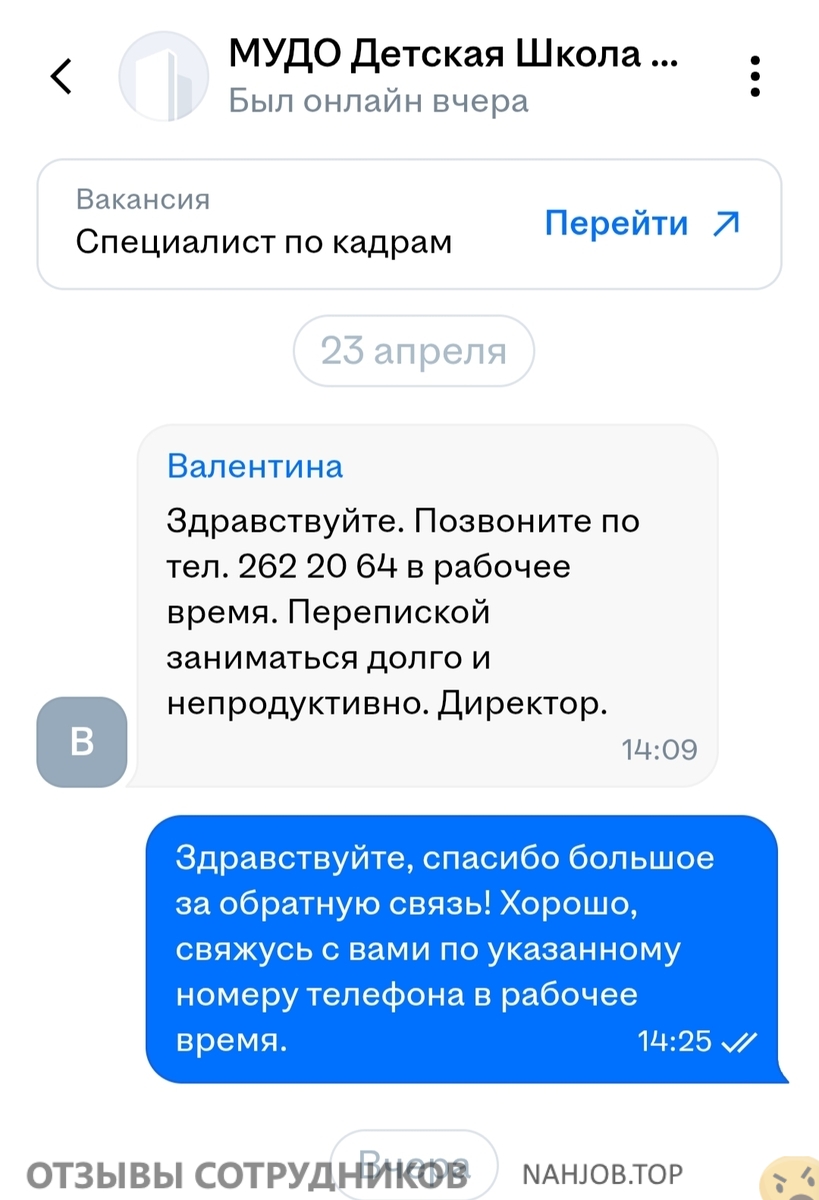Go back from the chat
Image resolution: width=819 pixels, height=1200 pixels.
tap(63, 76)
